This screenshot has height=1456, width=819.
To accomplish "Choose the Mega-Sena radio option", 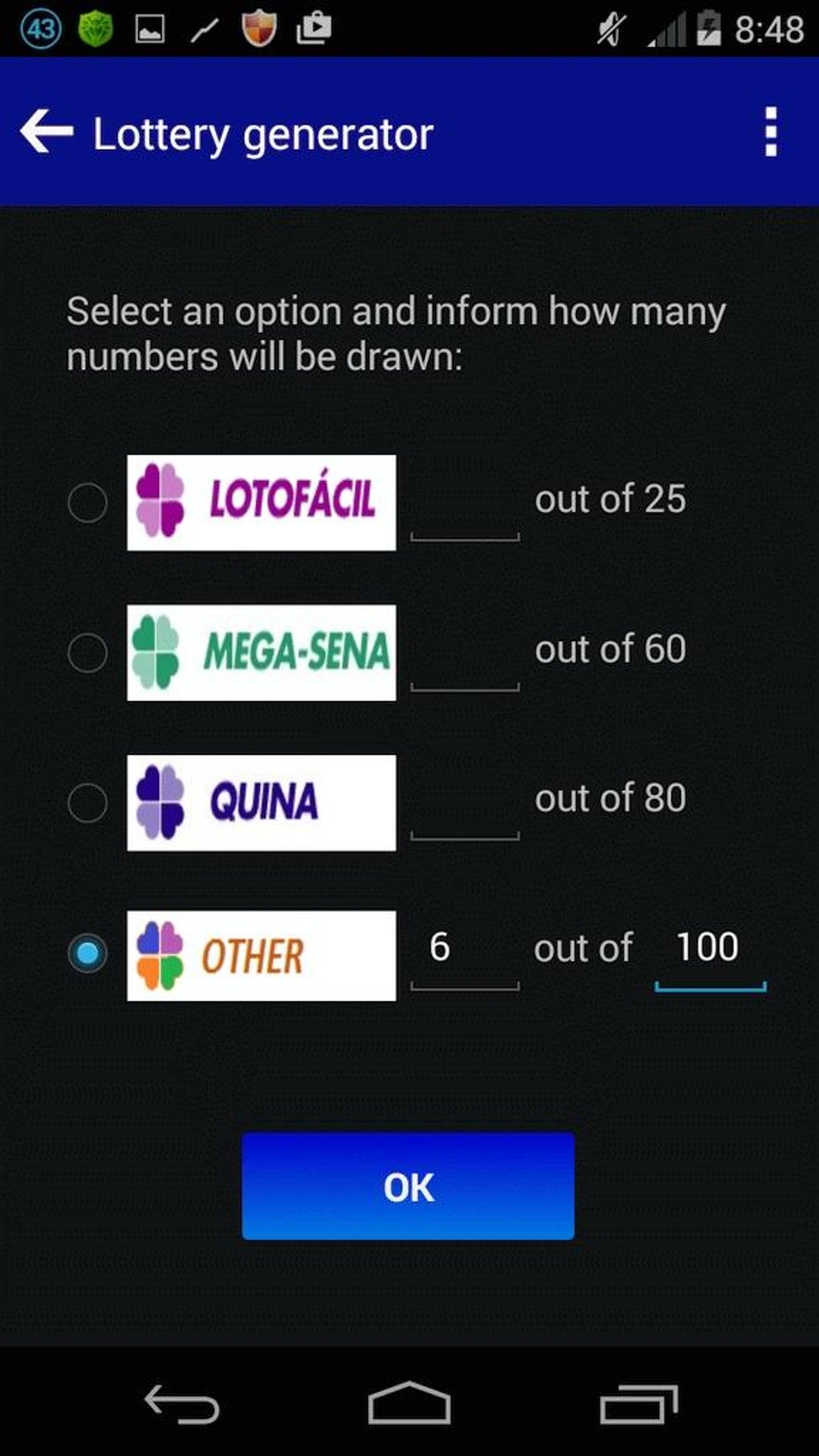I will (x=88, y=652).
